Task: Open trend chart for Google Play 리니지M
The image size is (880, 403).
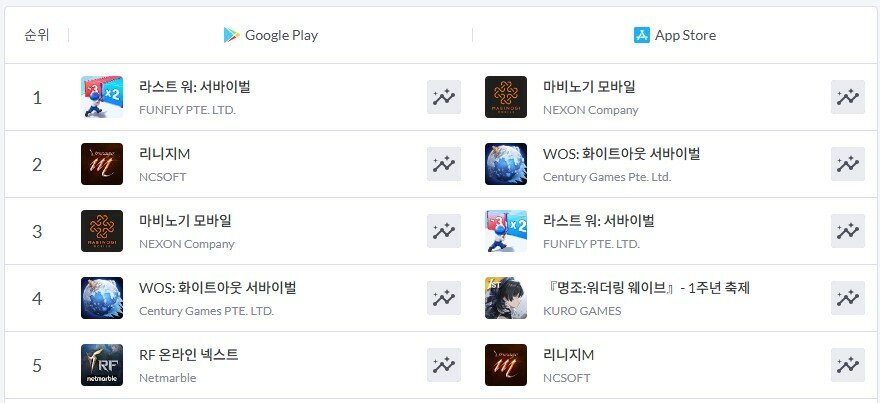Action: tap(443, 164)
